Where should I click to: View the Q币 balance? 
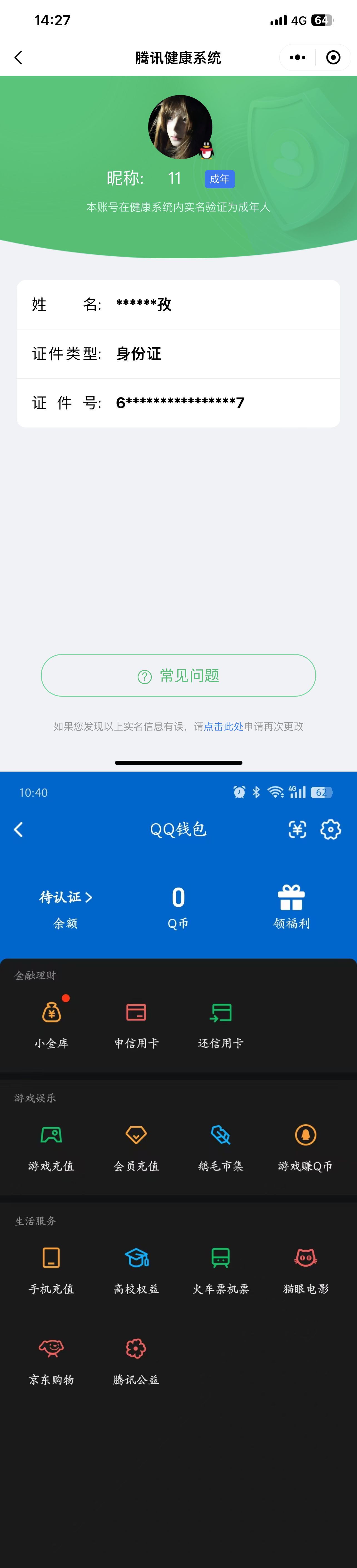click(178, 907)
